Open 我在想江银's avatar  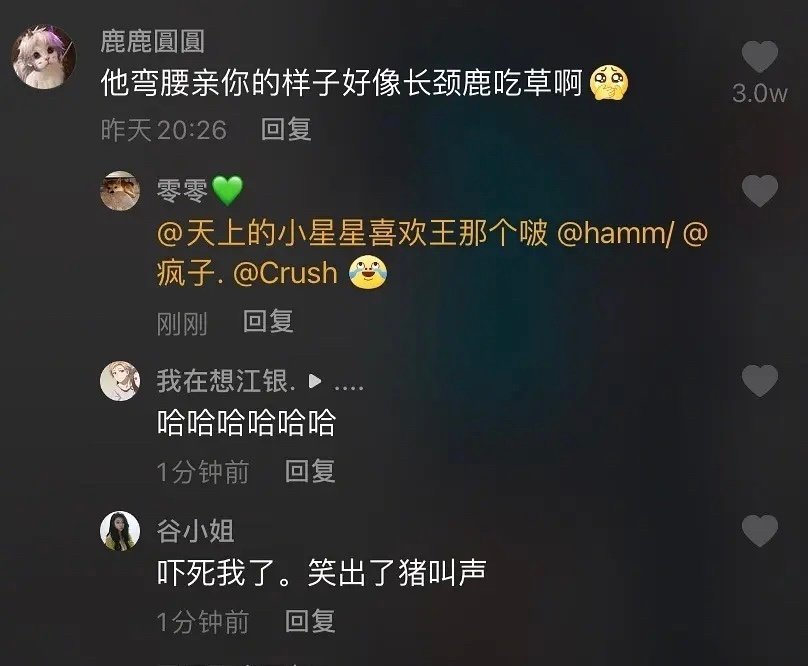click(120, 381)
